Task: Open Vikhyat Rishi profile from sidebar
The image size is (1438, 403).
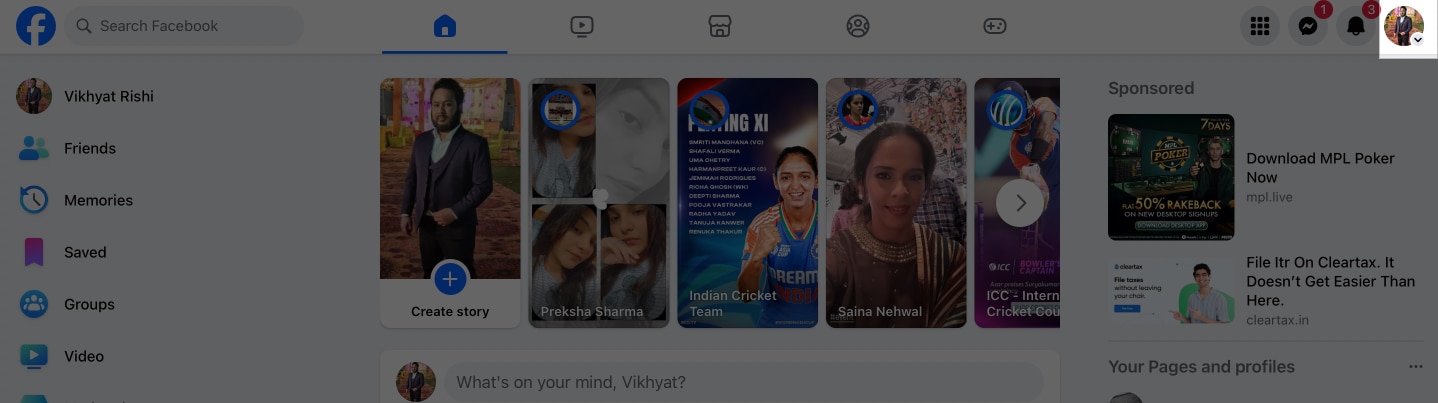Action: click(x=108, y=97)
